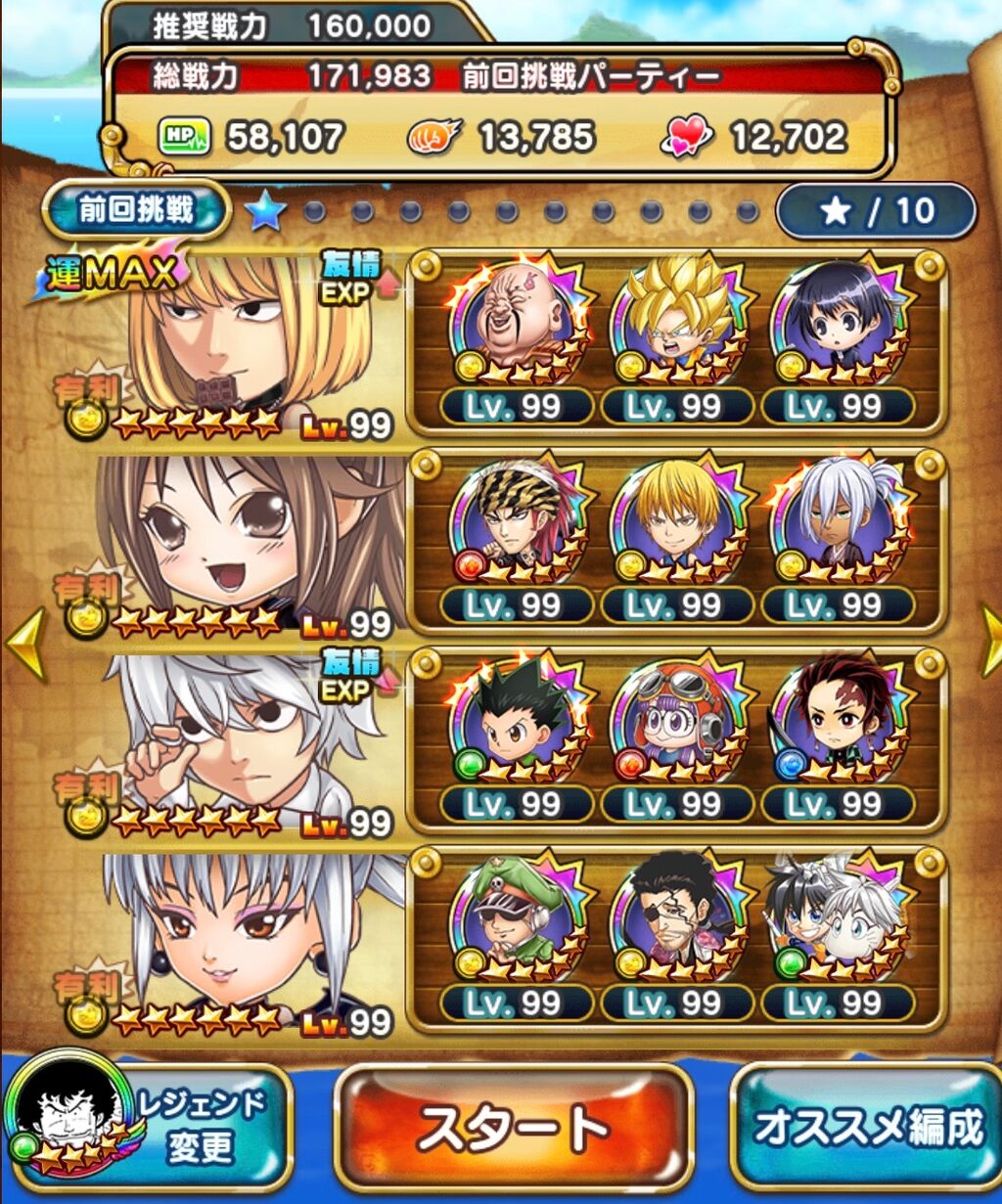Go to previous party with left arrow
This screenshot has height=1204, width=1002.
[x=23, y=642]
